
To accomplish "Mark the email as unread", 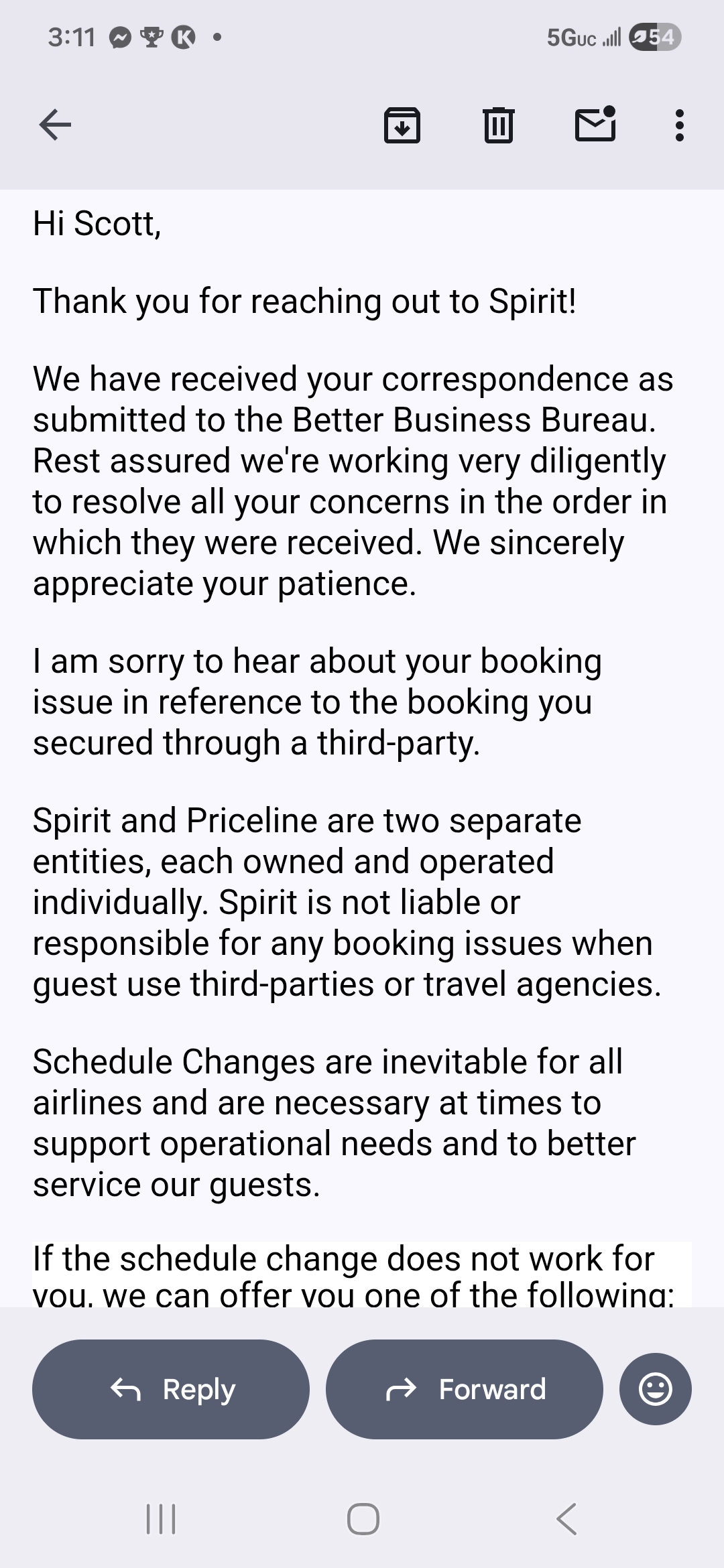I will (594, 125).
